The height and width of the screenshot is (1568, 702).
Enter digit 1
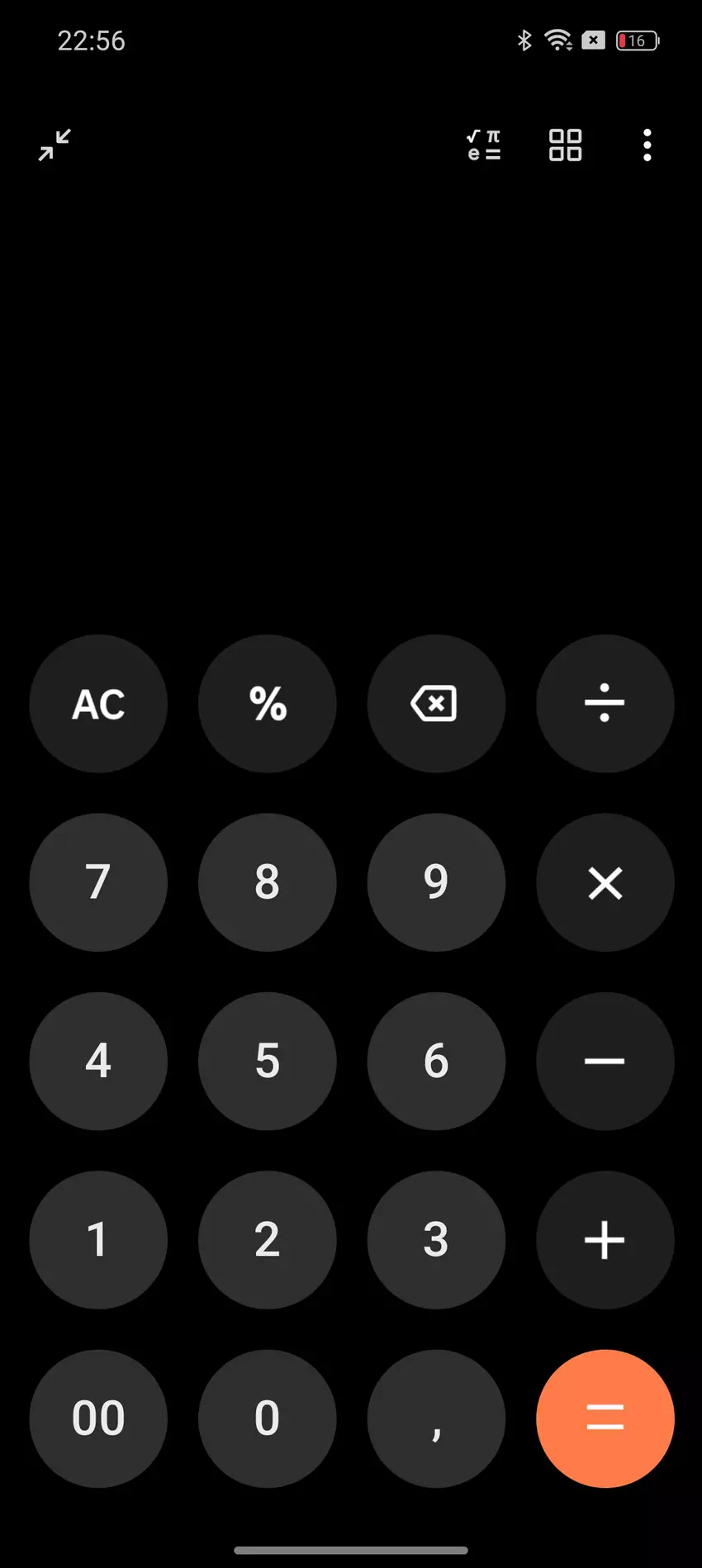point(98,1239)
